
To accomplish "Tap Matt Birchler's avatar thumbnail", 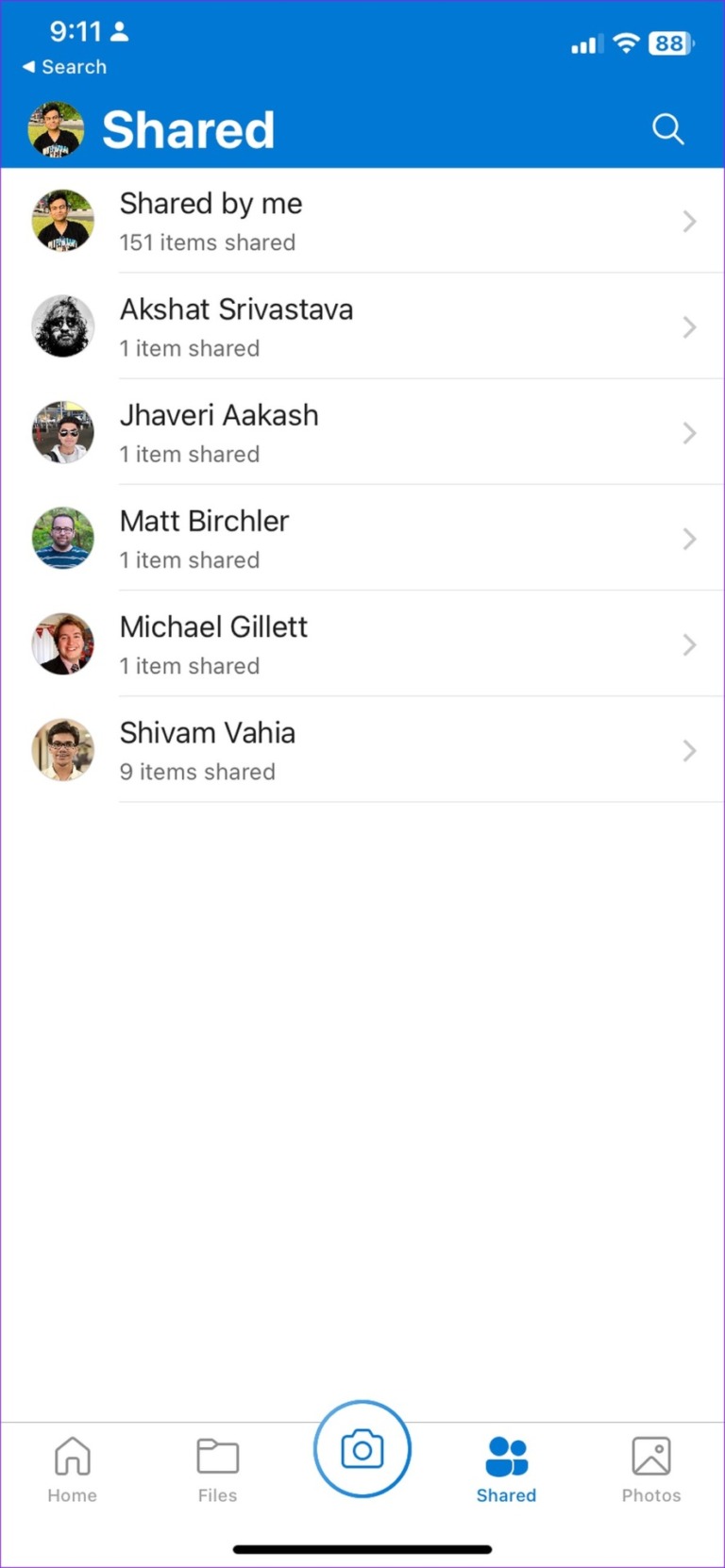I will 62,539.
